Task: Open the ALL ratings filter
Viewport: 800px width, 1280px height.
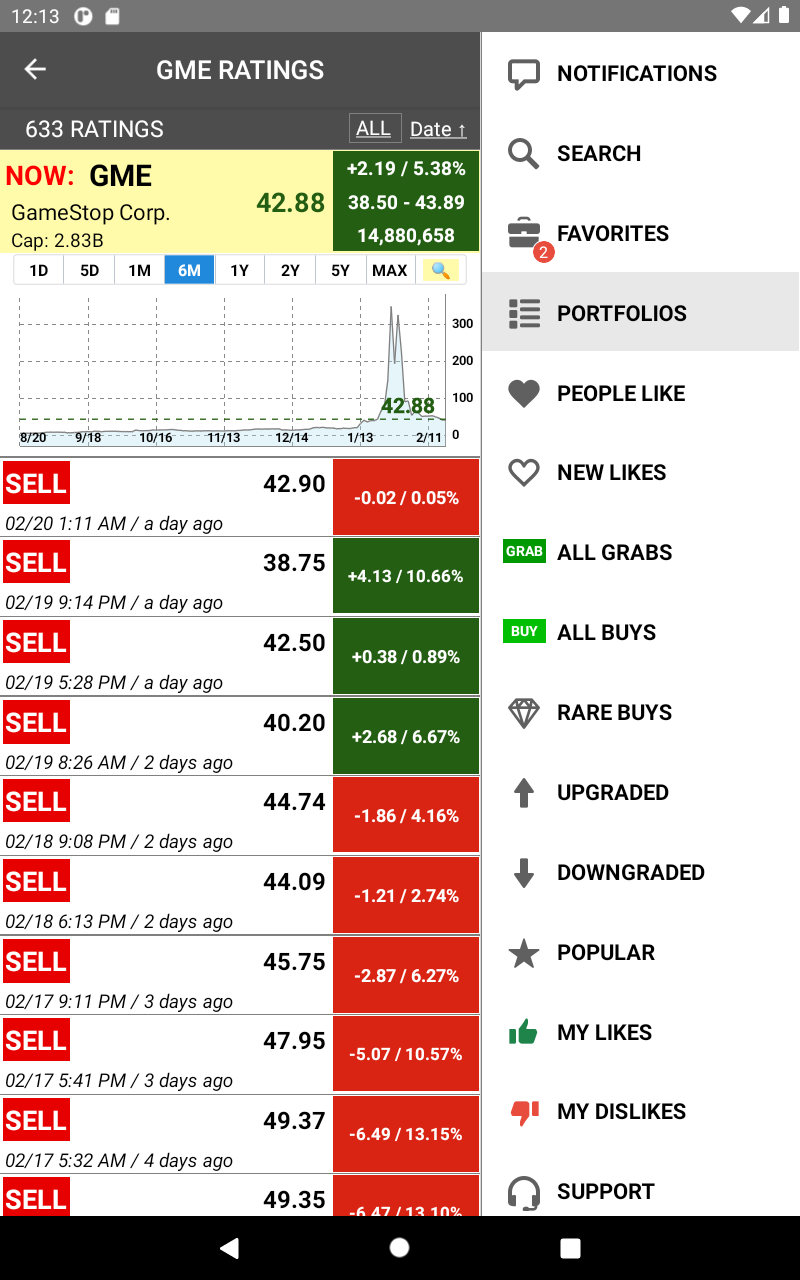Action: 374,128
